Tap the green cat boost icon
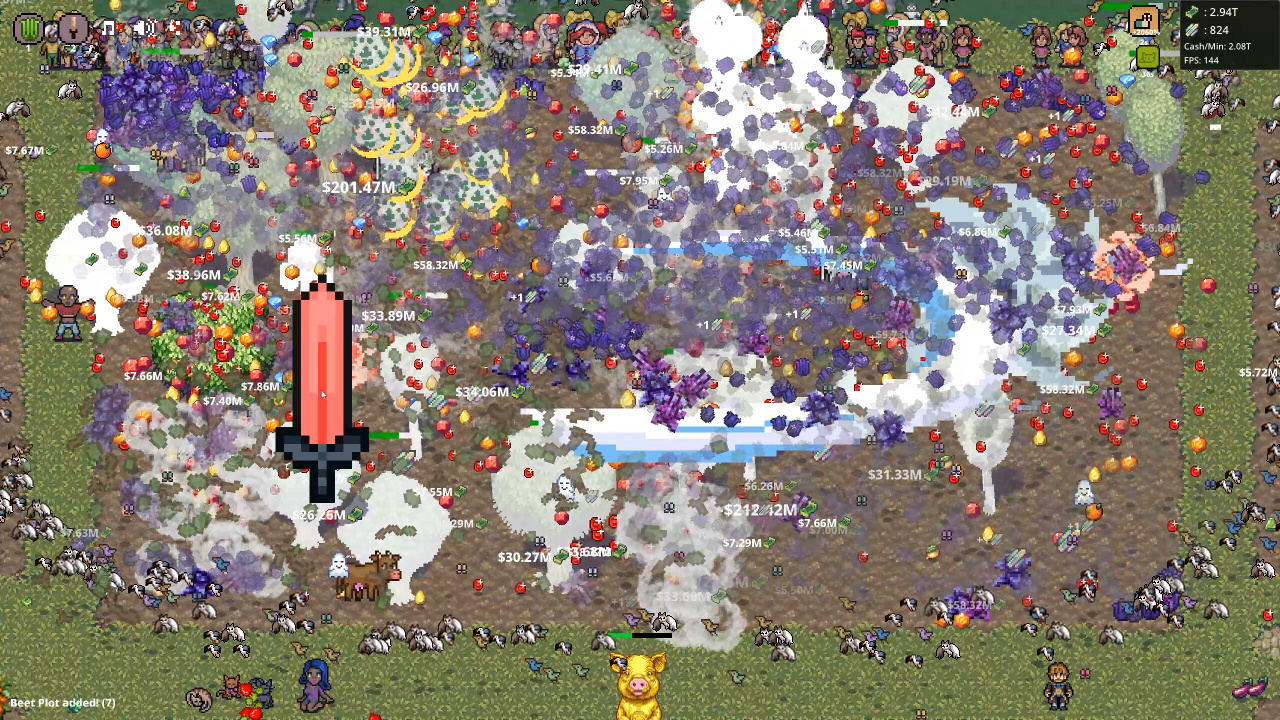This screenshot has width=1280, height=720. pos(1147,58)
